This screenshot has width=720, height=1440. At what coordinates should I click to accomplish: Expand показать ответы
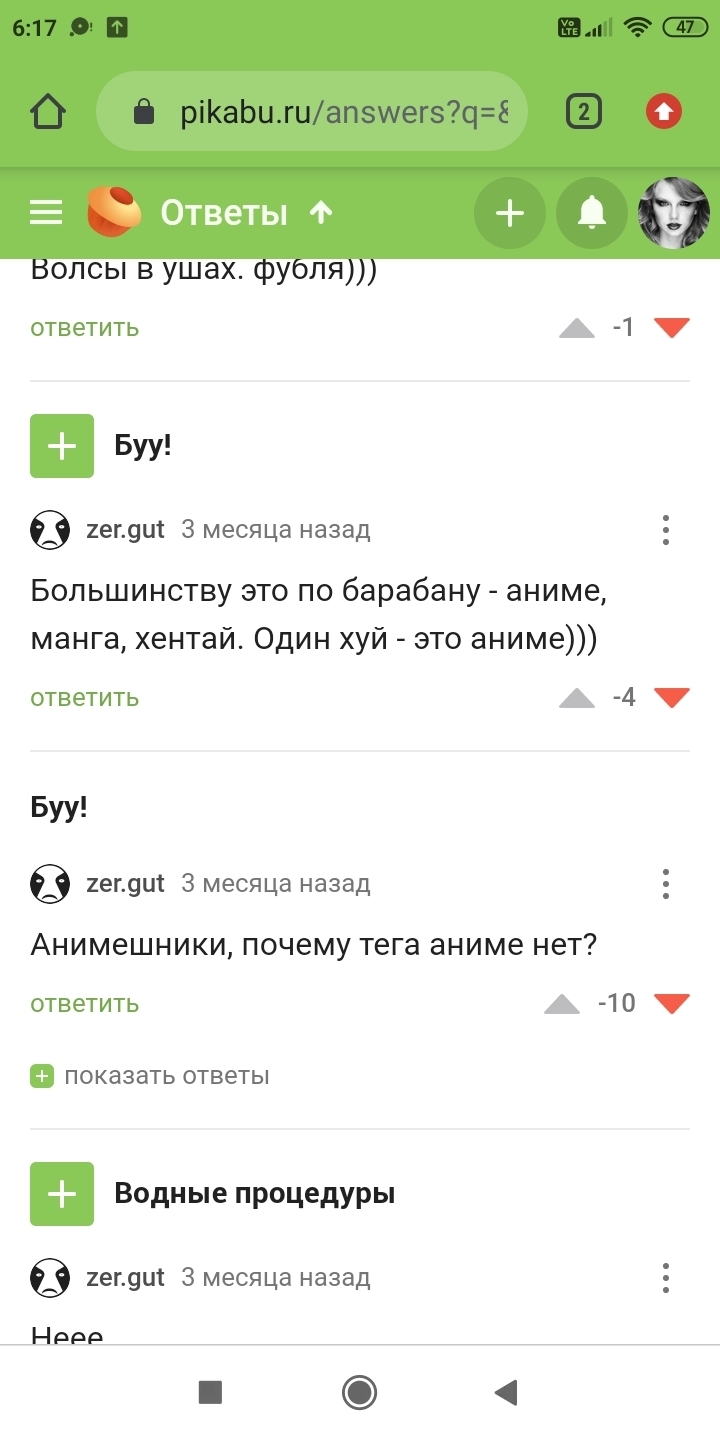[x=150, y=1076]
